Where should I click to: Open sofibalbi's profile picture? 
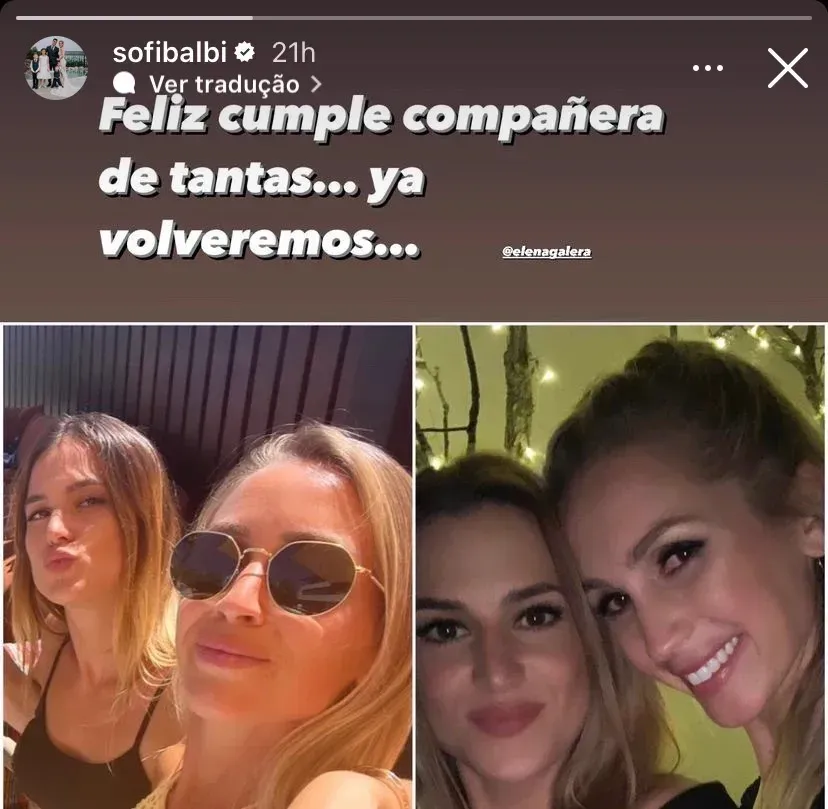[x=55, y=67]
